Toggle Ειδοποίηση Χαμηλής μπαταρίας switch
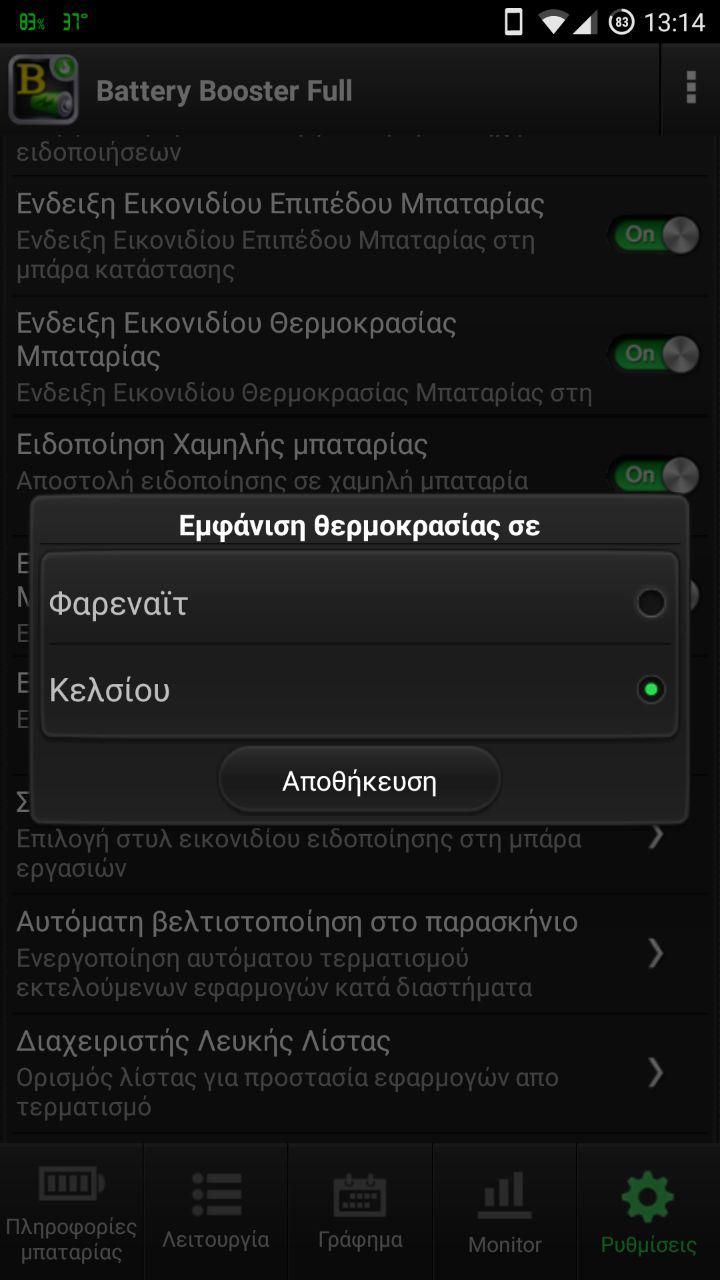720x1280 pixels. pyautogui.click(x=654, y=474)
